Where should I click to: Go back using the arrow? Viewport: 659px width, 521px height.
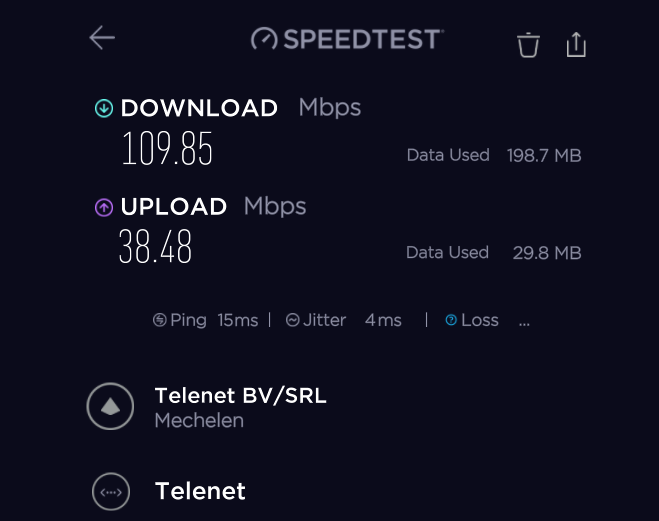pos(102,39)
